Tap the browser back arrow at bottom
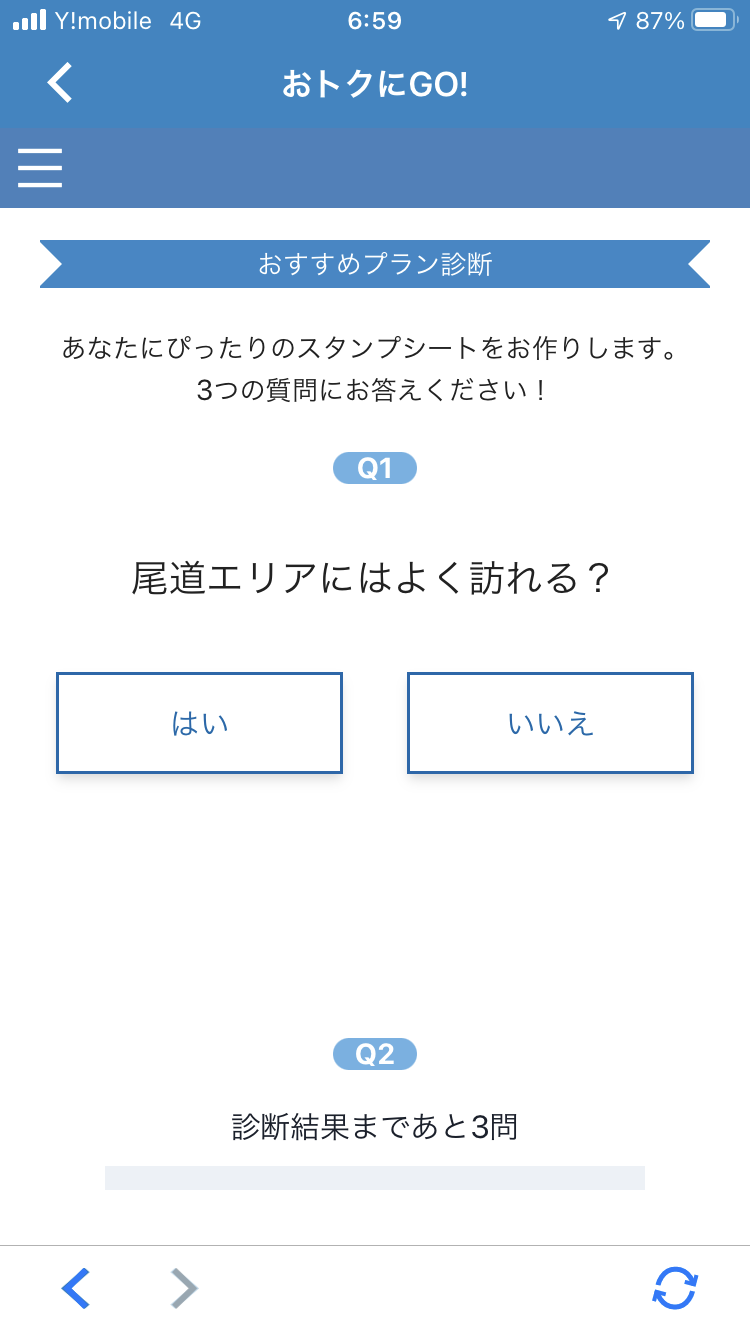The image size is (750, 1334). click(x=76, y=1288)
